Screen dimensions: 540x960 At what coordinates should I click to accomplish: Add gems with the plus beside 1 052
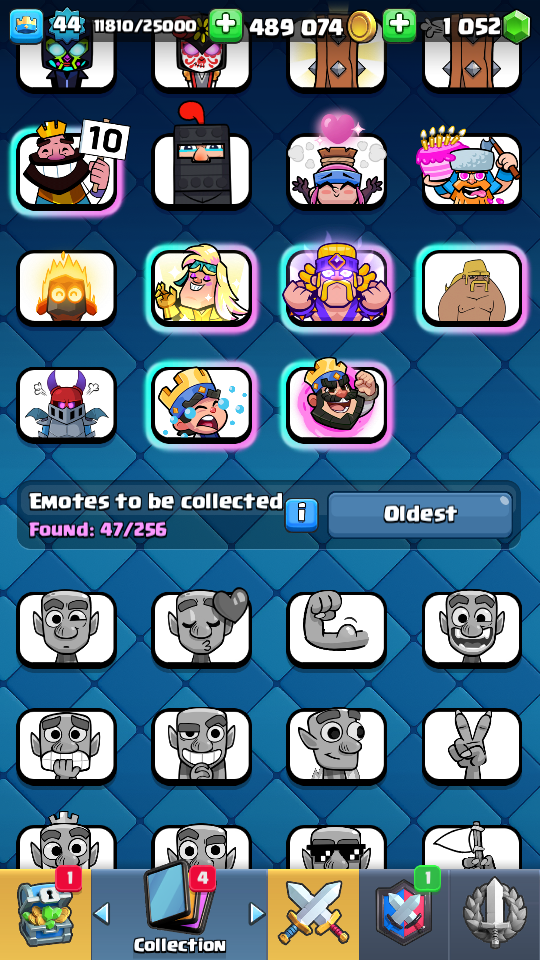point(399,26)
